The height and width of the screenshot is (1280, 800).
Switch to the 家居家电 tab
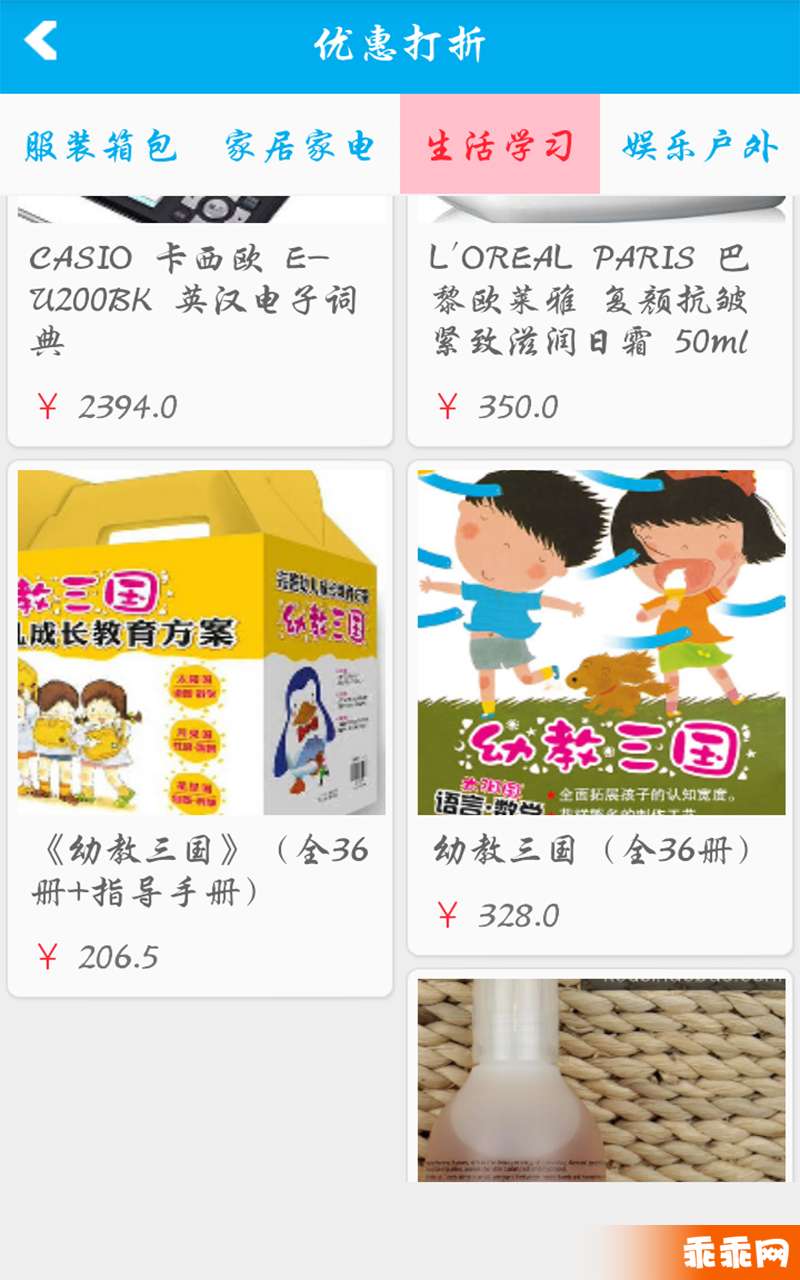click(x=300, y=146)
